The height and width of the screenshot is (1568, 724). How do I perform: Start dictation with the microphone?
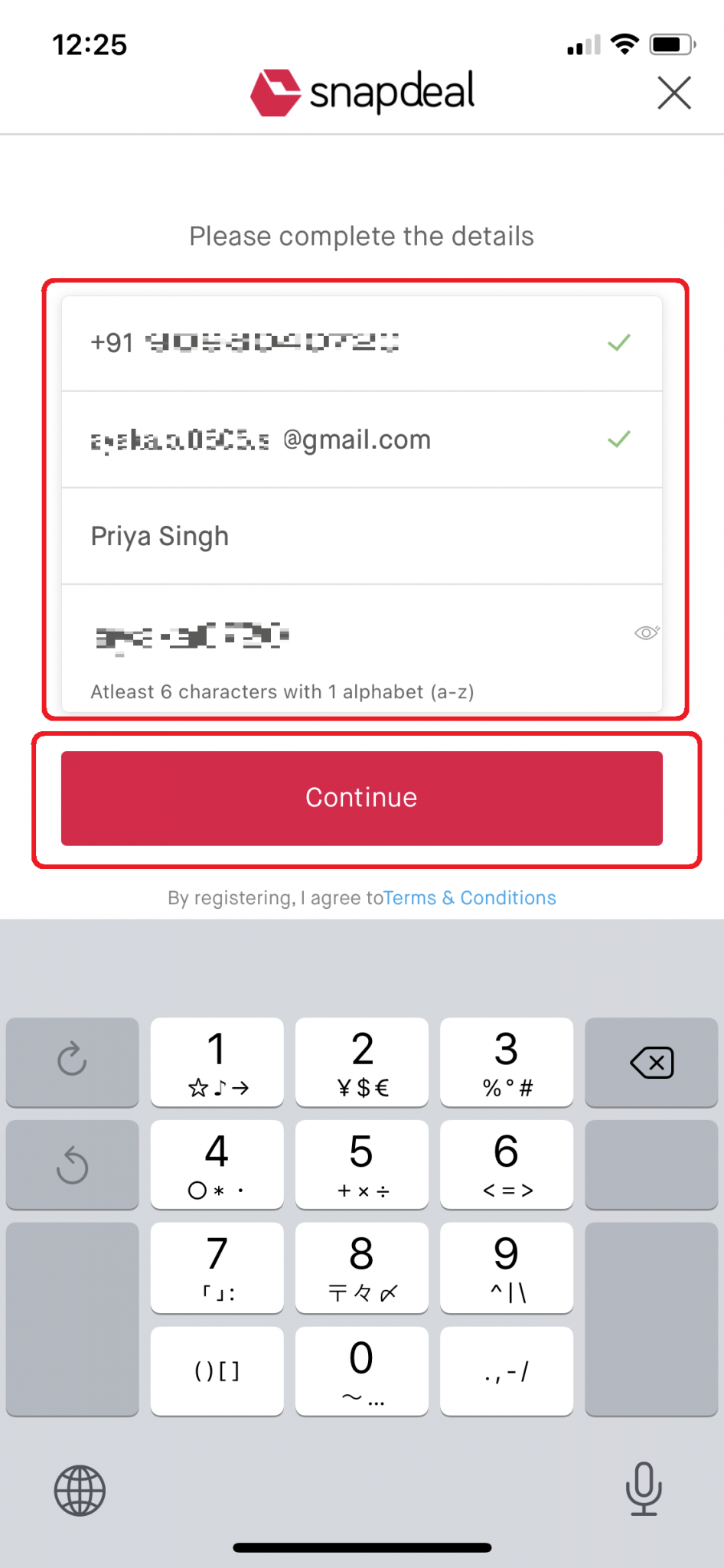644,1488
